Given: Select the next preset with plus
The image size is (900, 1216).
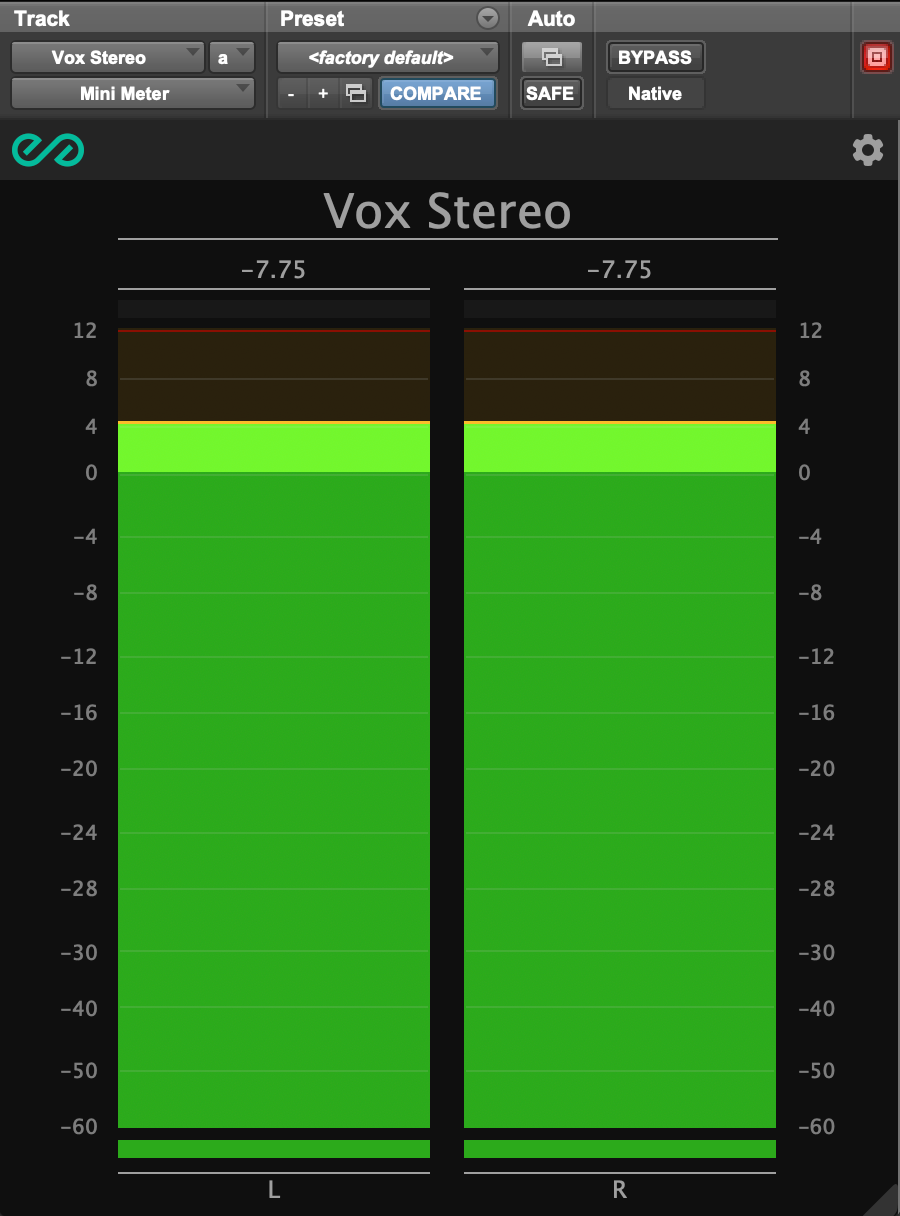Looking at the screenshot, I should click(323, 94).
